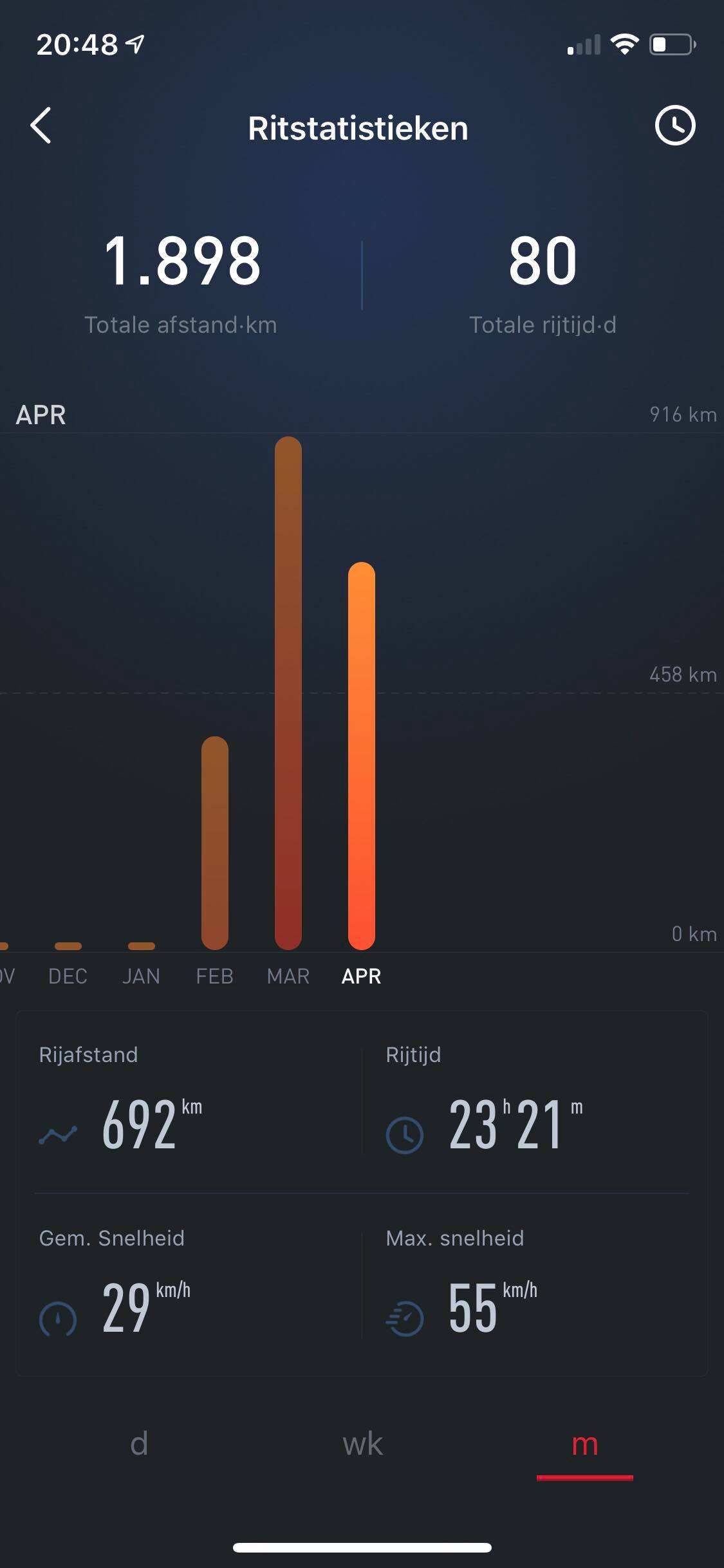This screenshot has width=724, height=1568.
Task: Open the ride history clock icon
Action: [x=674, y=125]
